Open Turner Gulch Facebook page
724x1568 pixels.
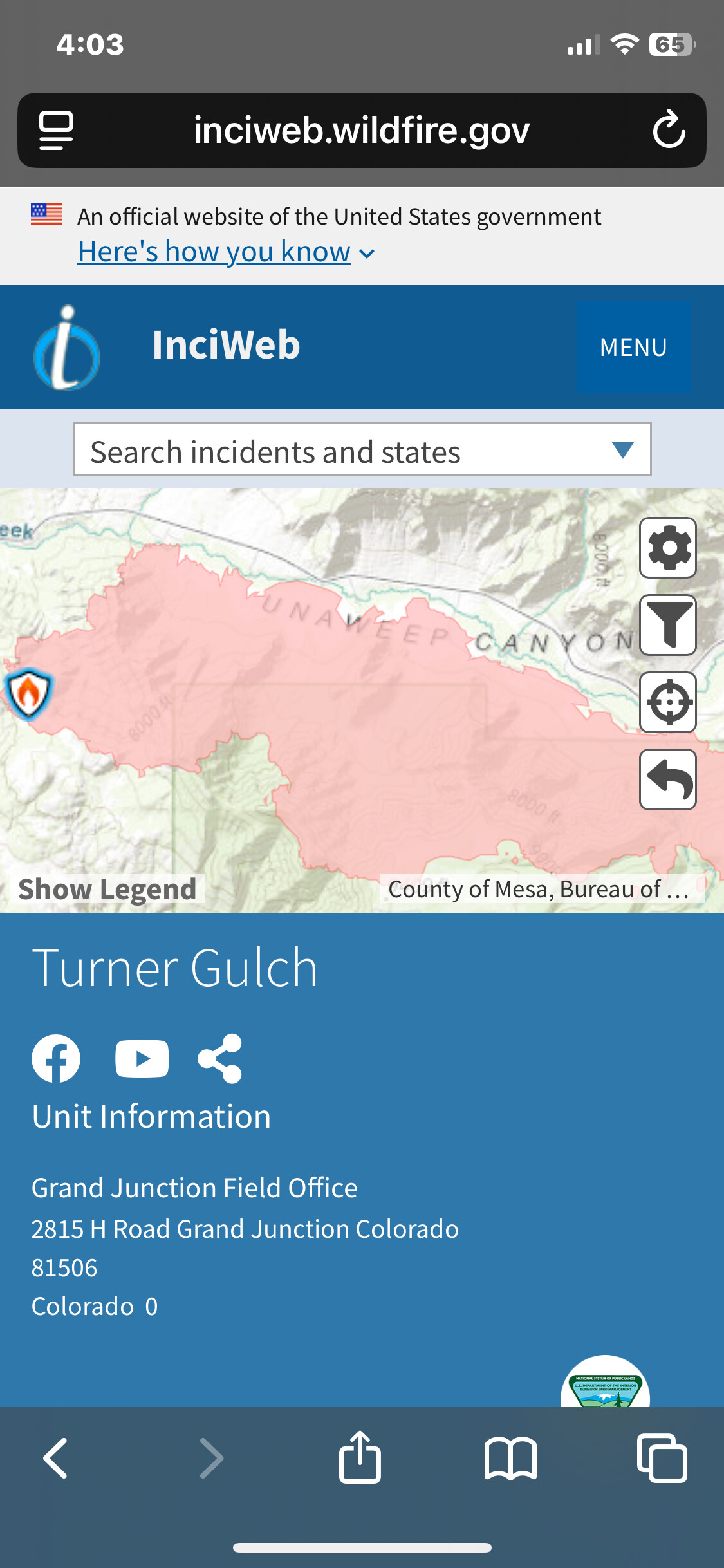coord(56,1059)
